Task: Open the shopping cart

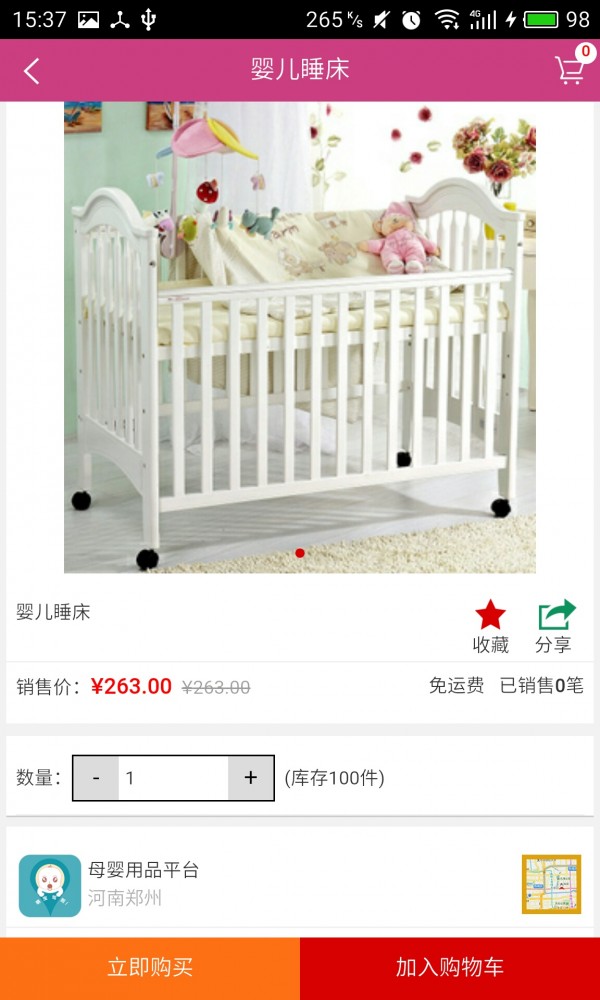Action: click(570, 69)
